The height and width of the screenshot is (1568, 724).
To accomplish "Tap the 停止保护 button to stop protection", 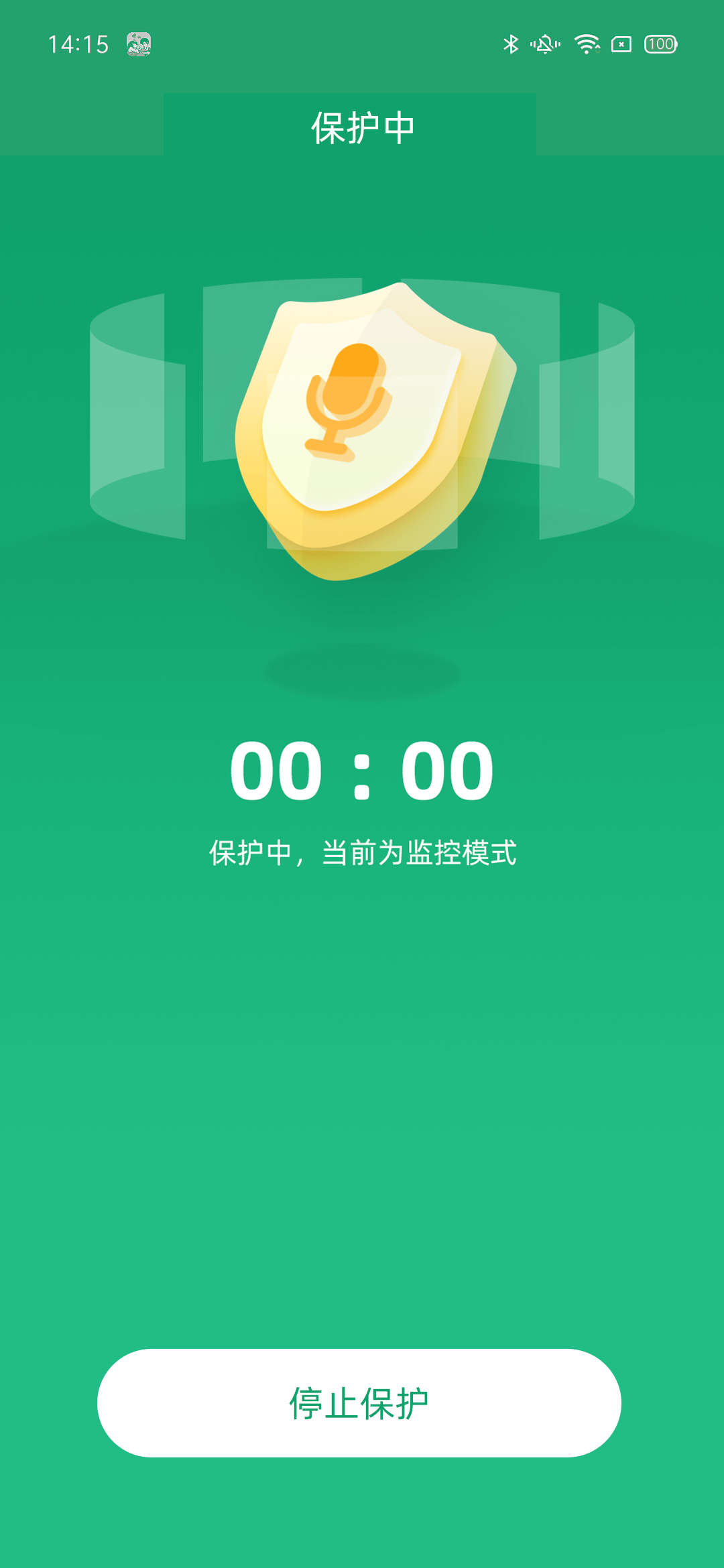I will tap(359, 1402).
